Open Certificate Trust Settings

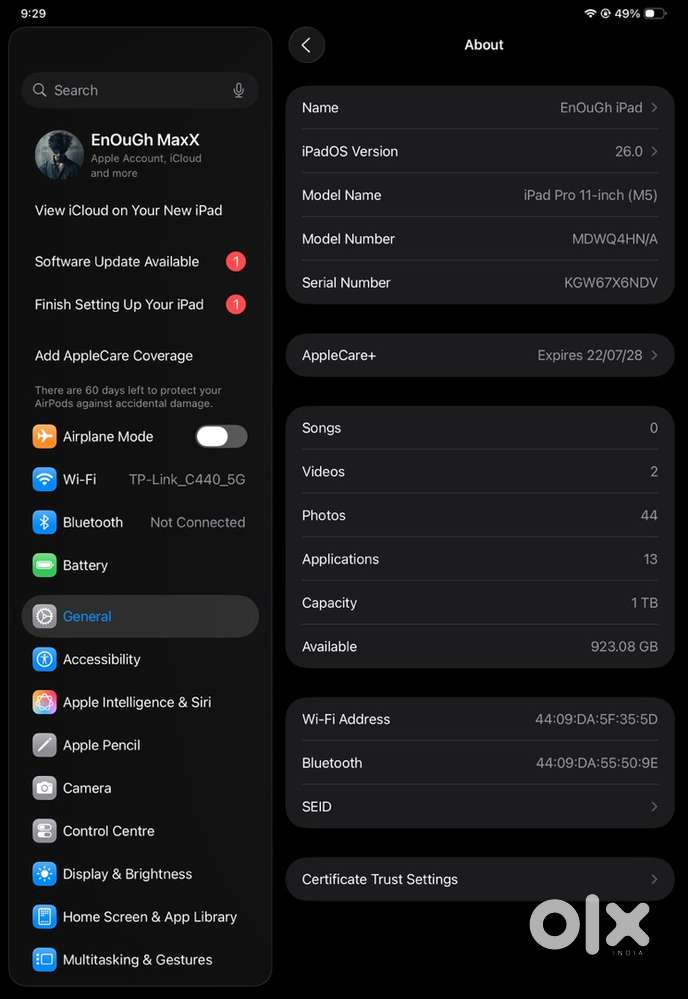coord(480,879)
